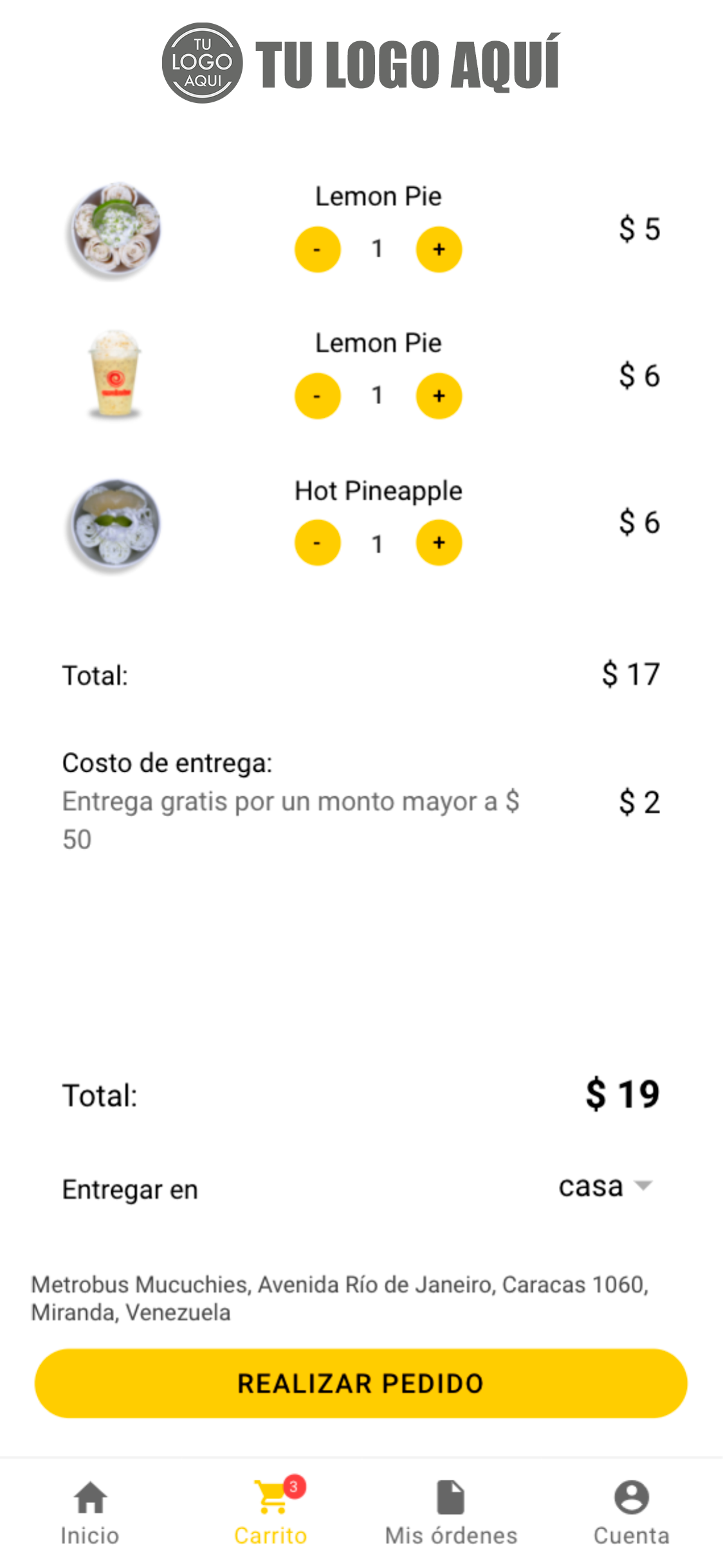Select the Carrito tab
Screen dimensions: 723x1568
(271, 1512)
